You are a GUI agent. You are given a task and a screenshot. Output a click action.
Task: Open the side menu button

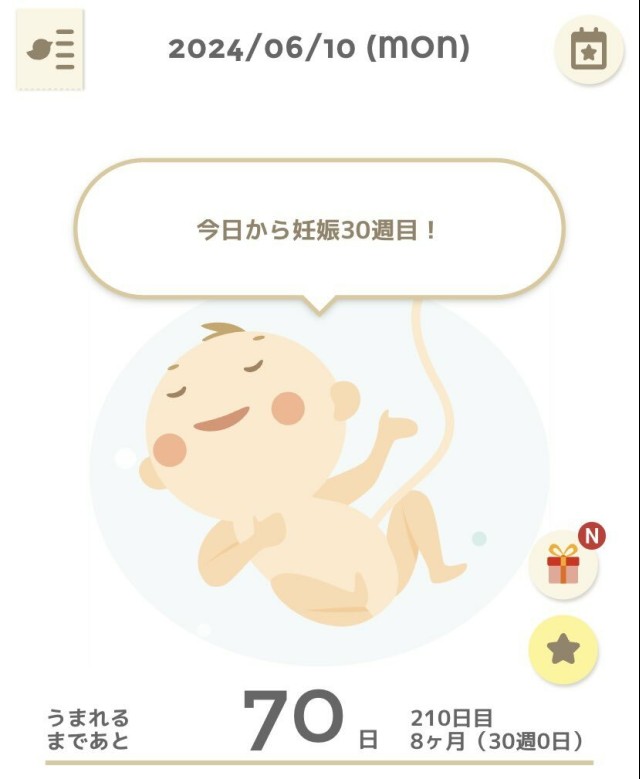50,50
